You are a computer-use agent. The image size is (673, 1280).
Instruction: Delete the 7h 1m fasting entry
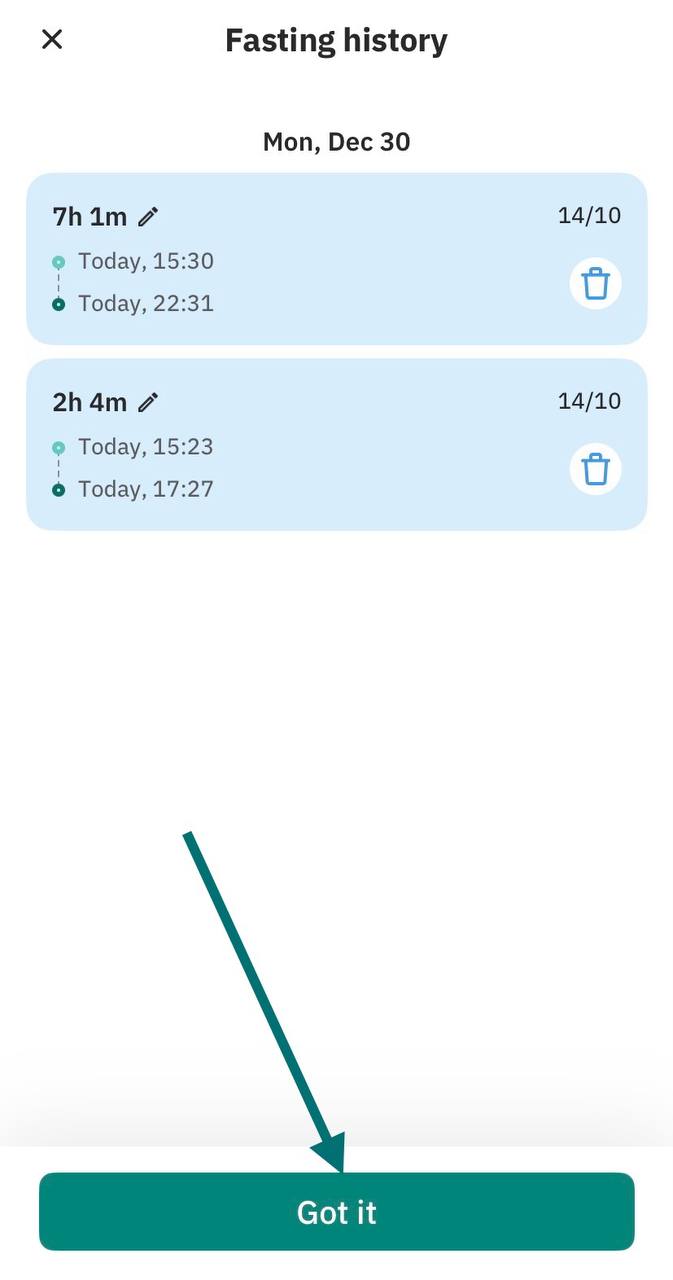(x=596, y=284)
